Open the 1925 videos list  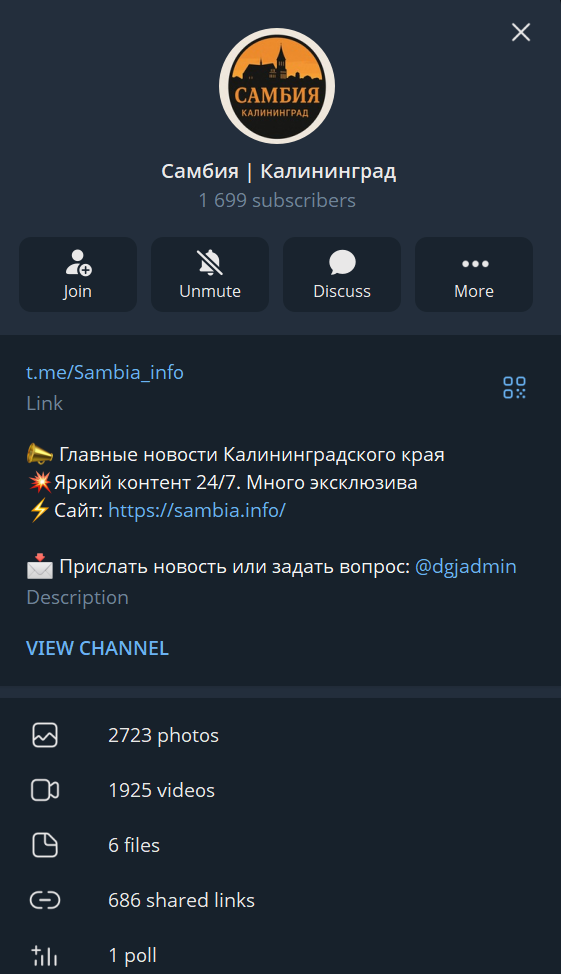280,790
